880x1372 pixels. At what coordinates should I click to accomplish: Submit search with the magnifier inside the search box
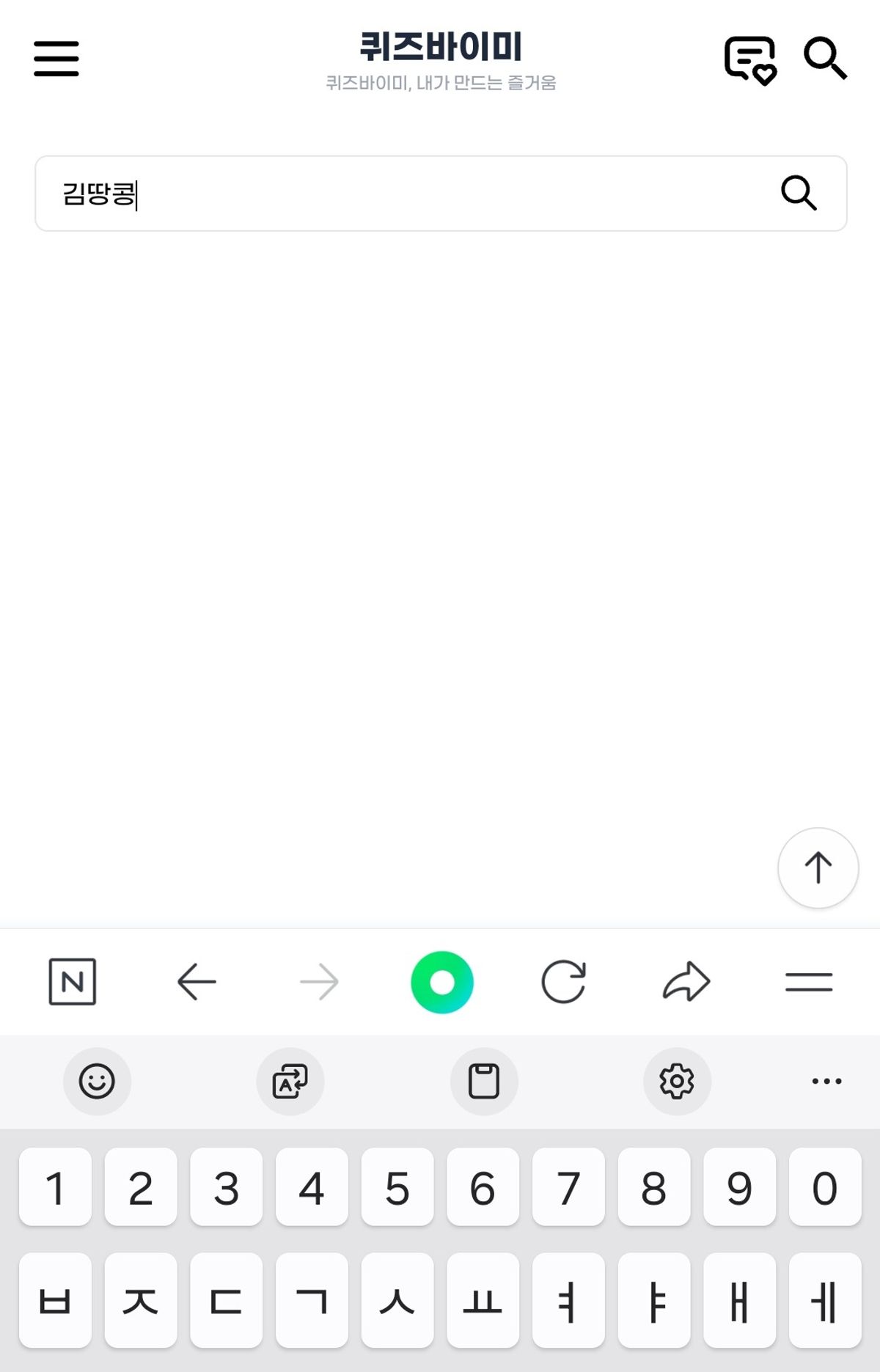[x=798, y=194]
